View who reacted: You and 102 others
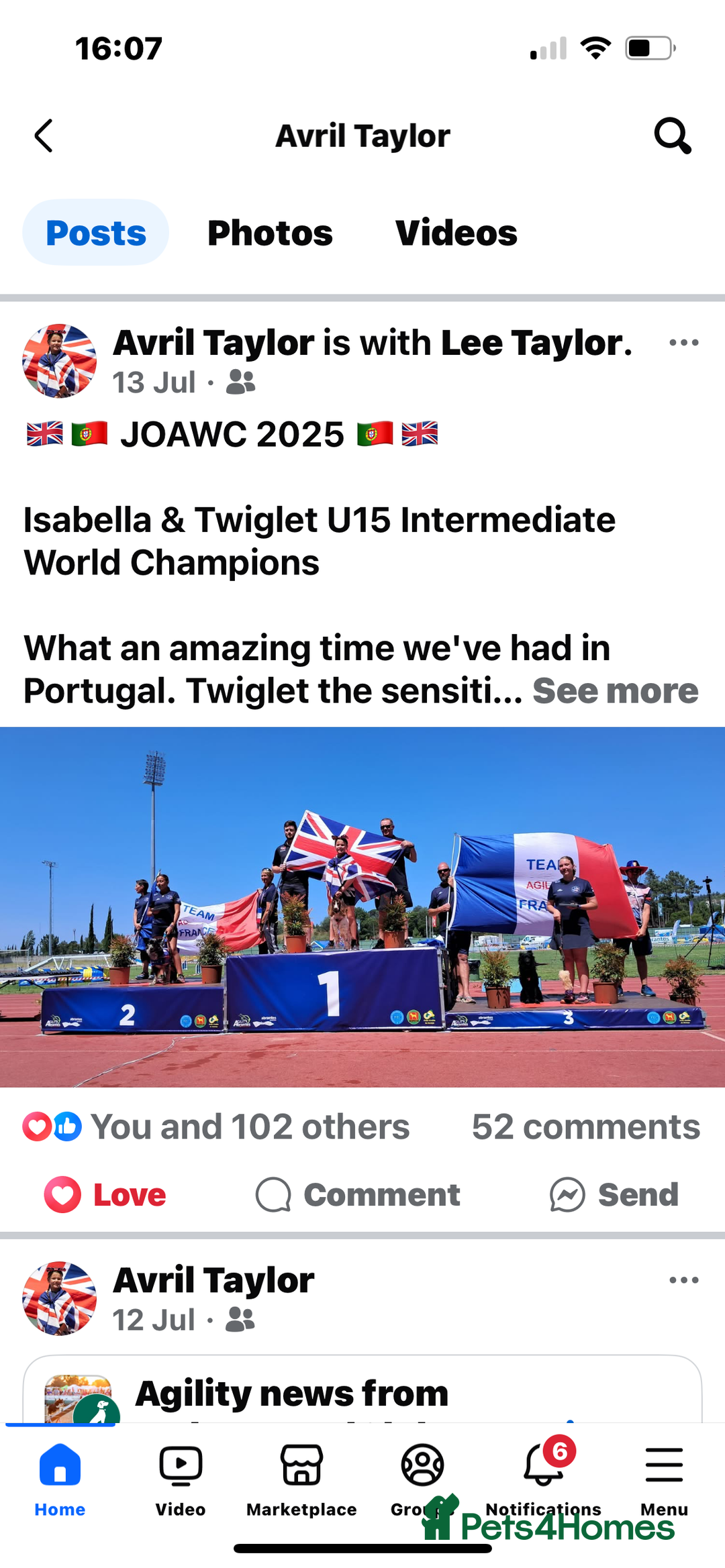Viewport: 725px width, 1568px height. [x=249, y=1127]
